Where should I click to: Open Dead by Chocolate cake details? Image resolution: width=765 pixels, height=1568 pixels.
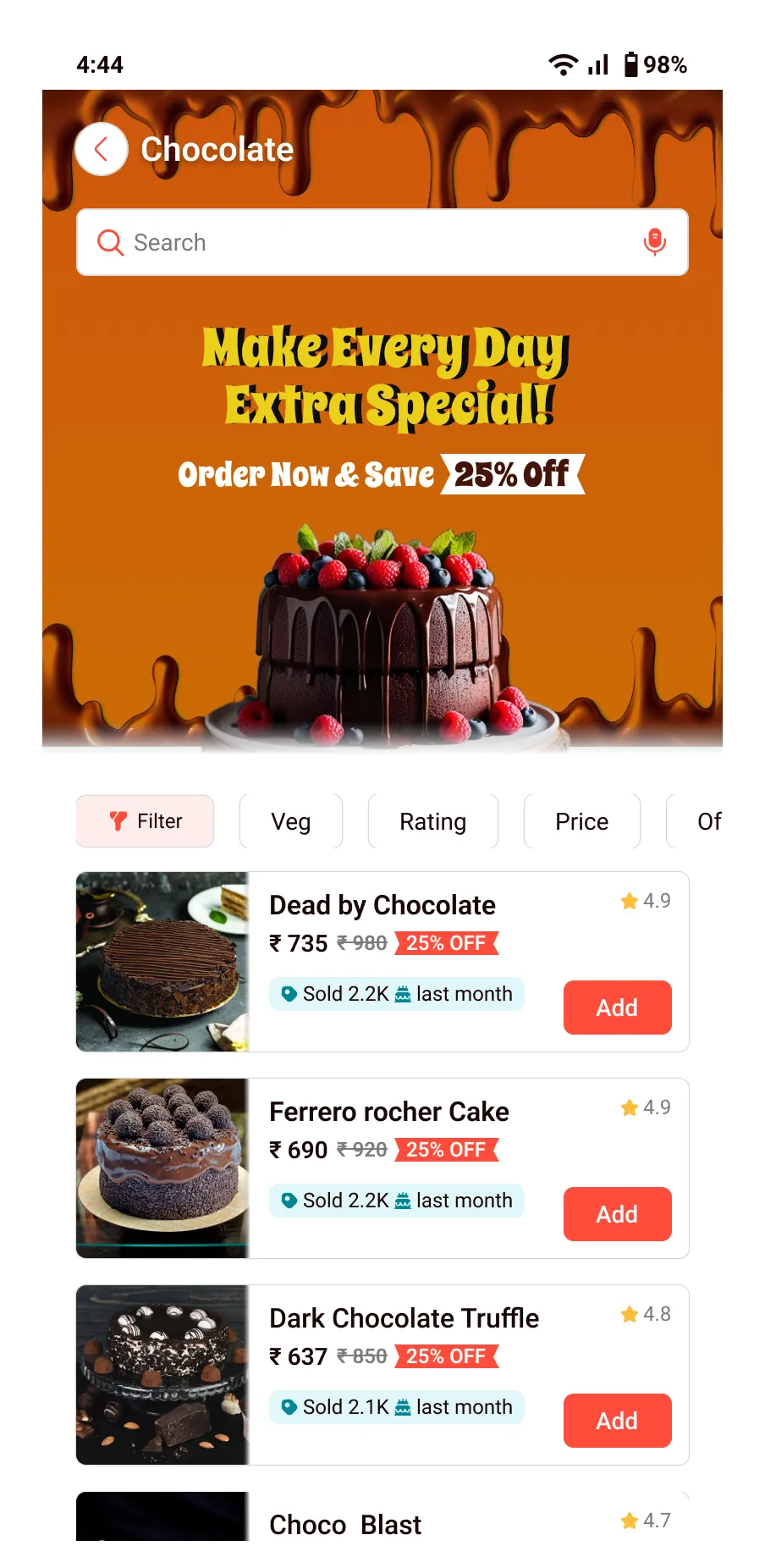(x=382, y=905)
